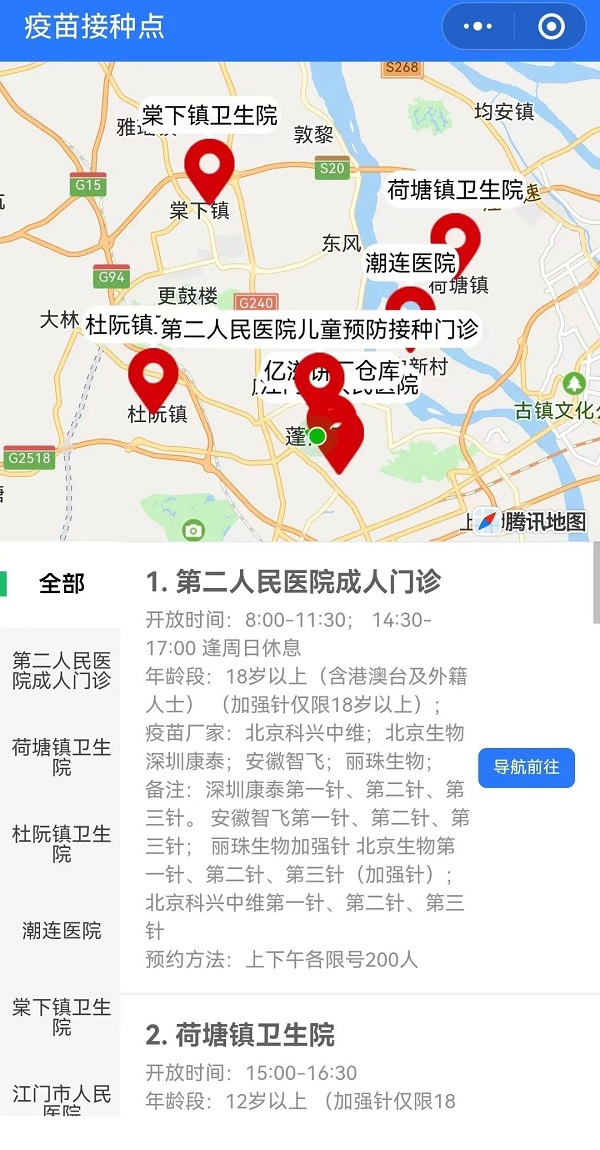Image resolution: width=600 pixels, height=1150 pixels.
Task: Open the 第二人民医院成人门诊 list card
Action: (294, 582)
